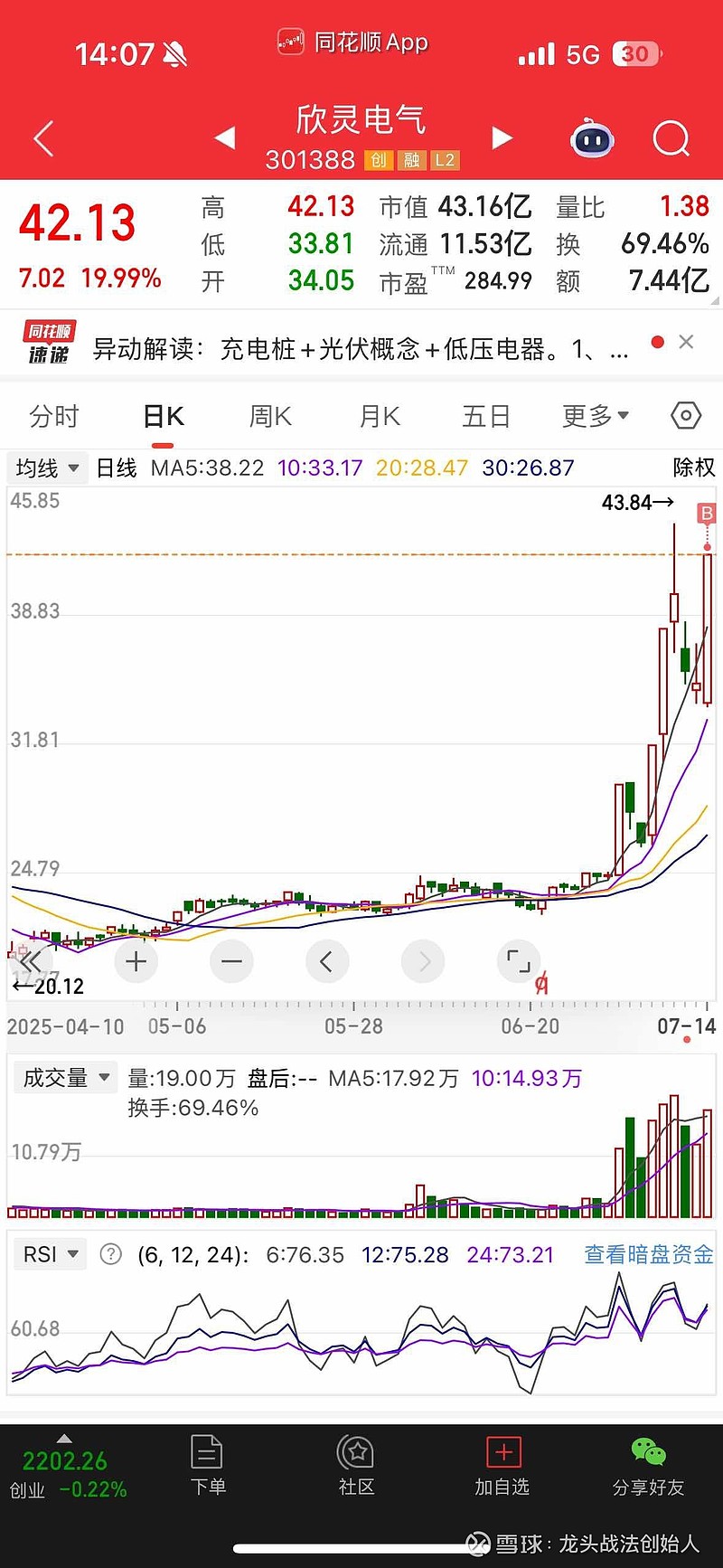Switch to the 周K chart tab
This screenshot has width=723, height=1568.
pos(270,416)
